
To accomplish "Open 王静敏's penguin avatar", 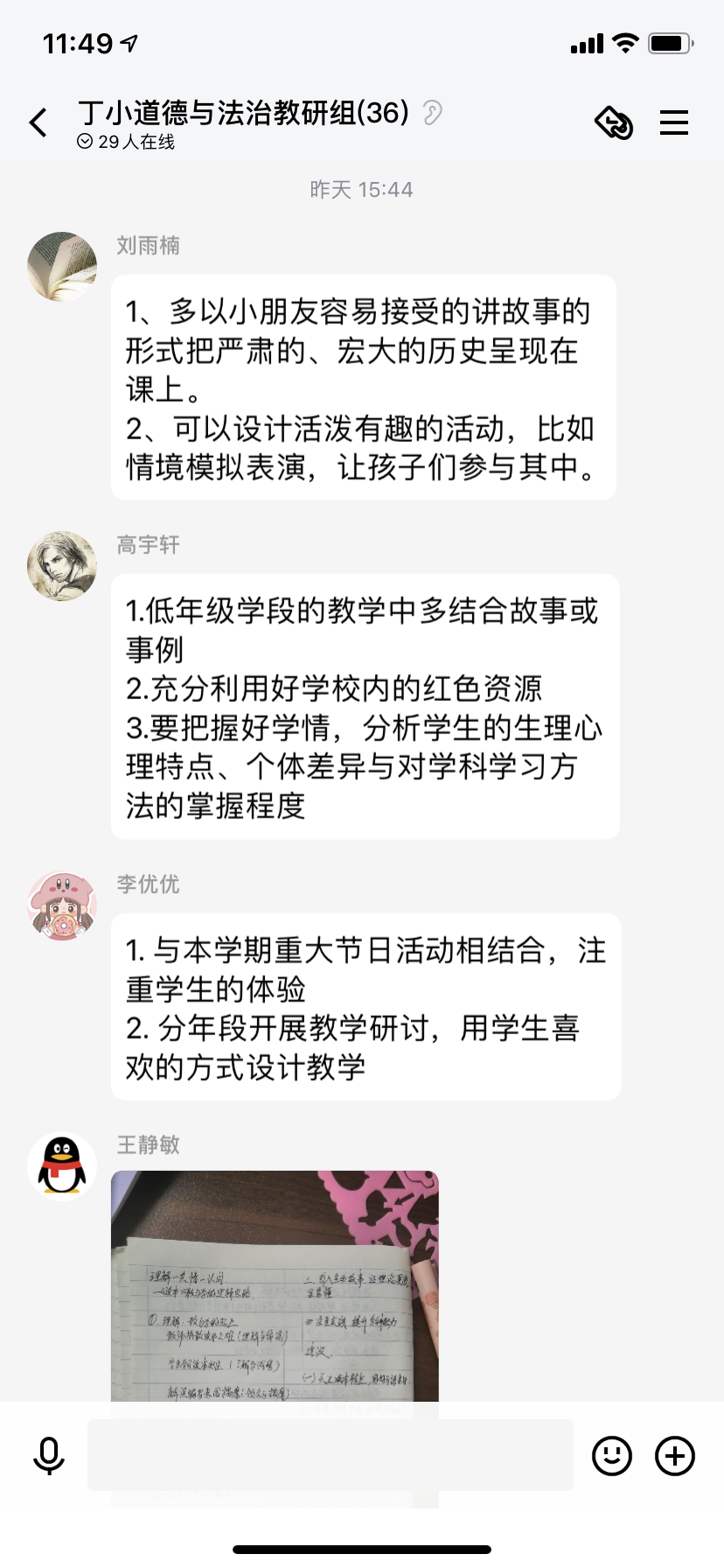I will [x=62, y=1166].
